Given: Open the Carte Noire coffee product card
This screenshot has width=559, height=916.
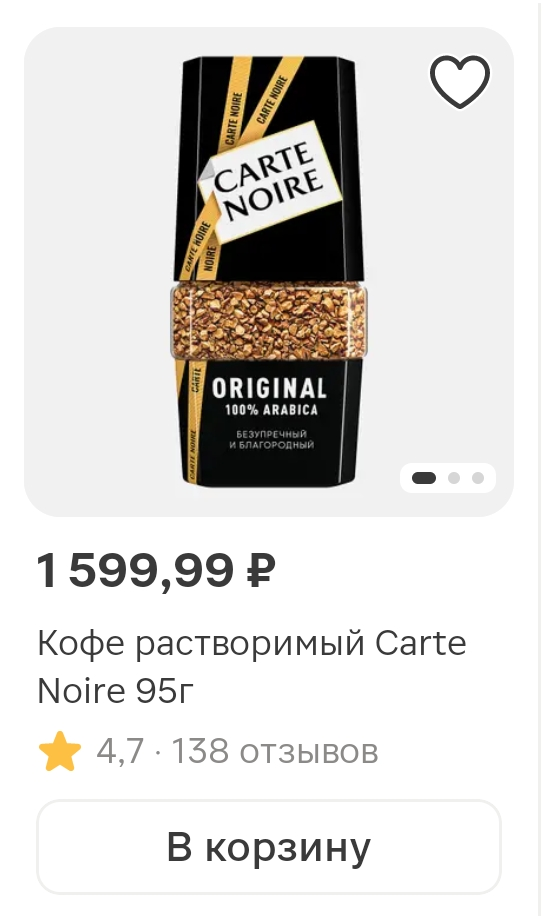Looking at the screenshot, I should coord(252,667).
